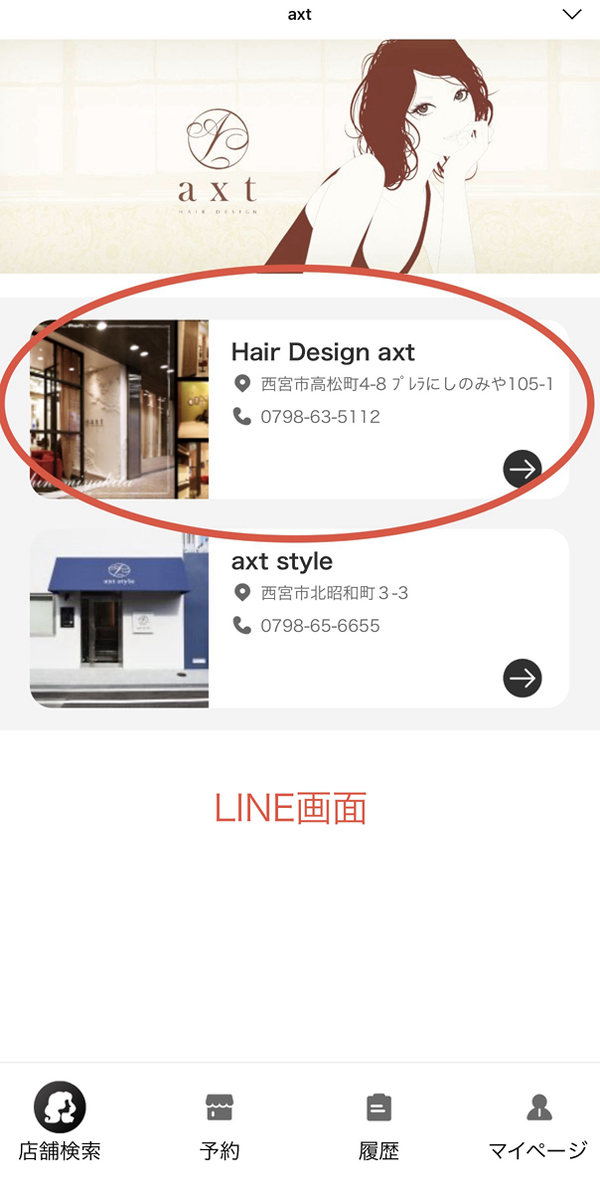The image size is (600, 1200).
Task: Tap the arrow button on Hair Design axt
Action: pos(522,468)
